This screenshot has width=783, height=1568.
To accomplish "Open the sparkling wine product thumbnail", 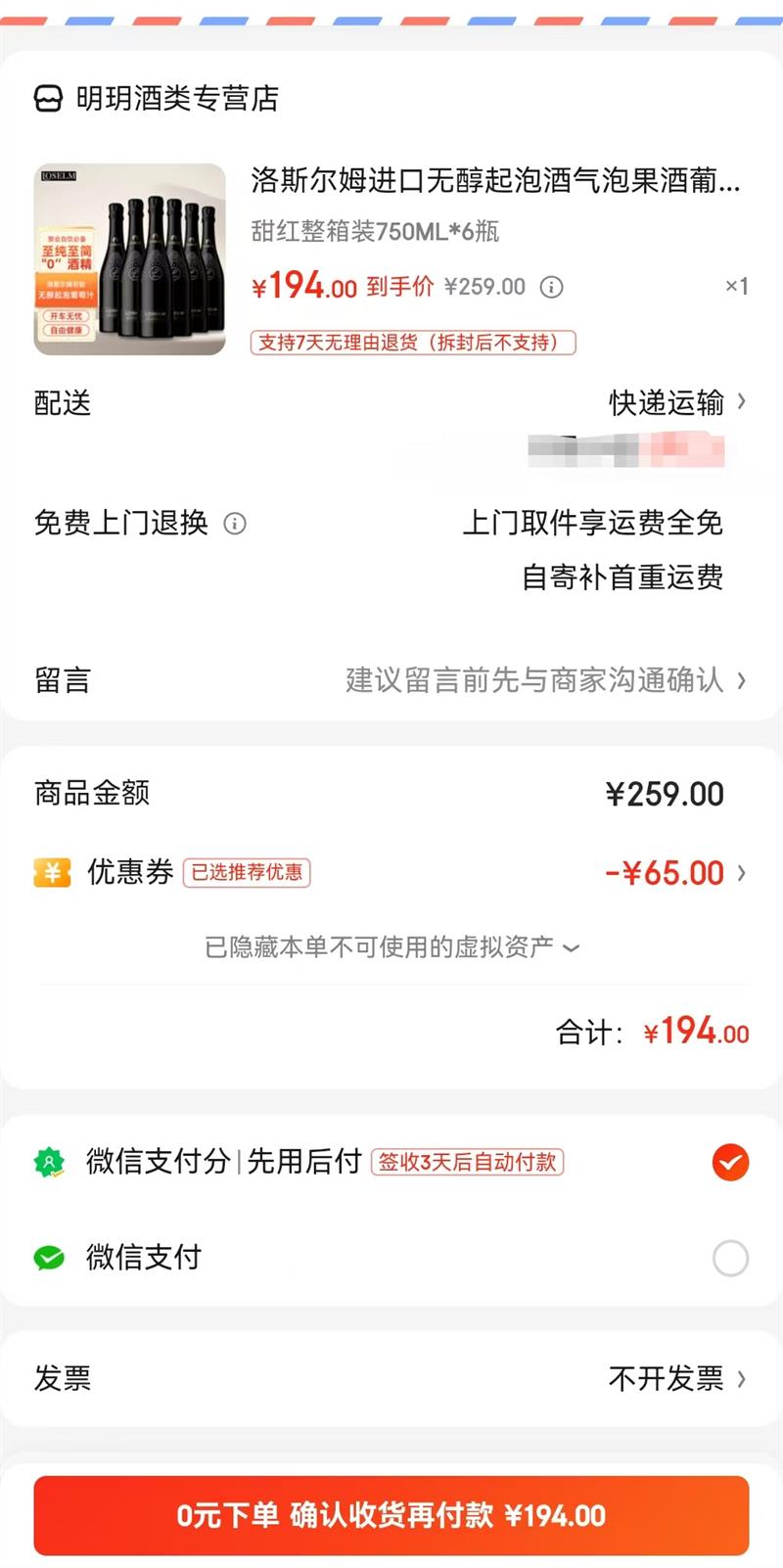I will [x=130, y=259].
